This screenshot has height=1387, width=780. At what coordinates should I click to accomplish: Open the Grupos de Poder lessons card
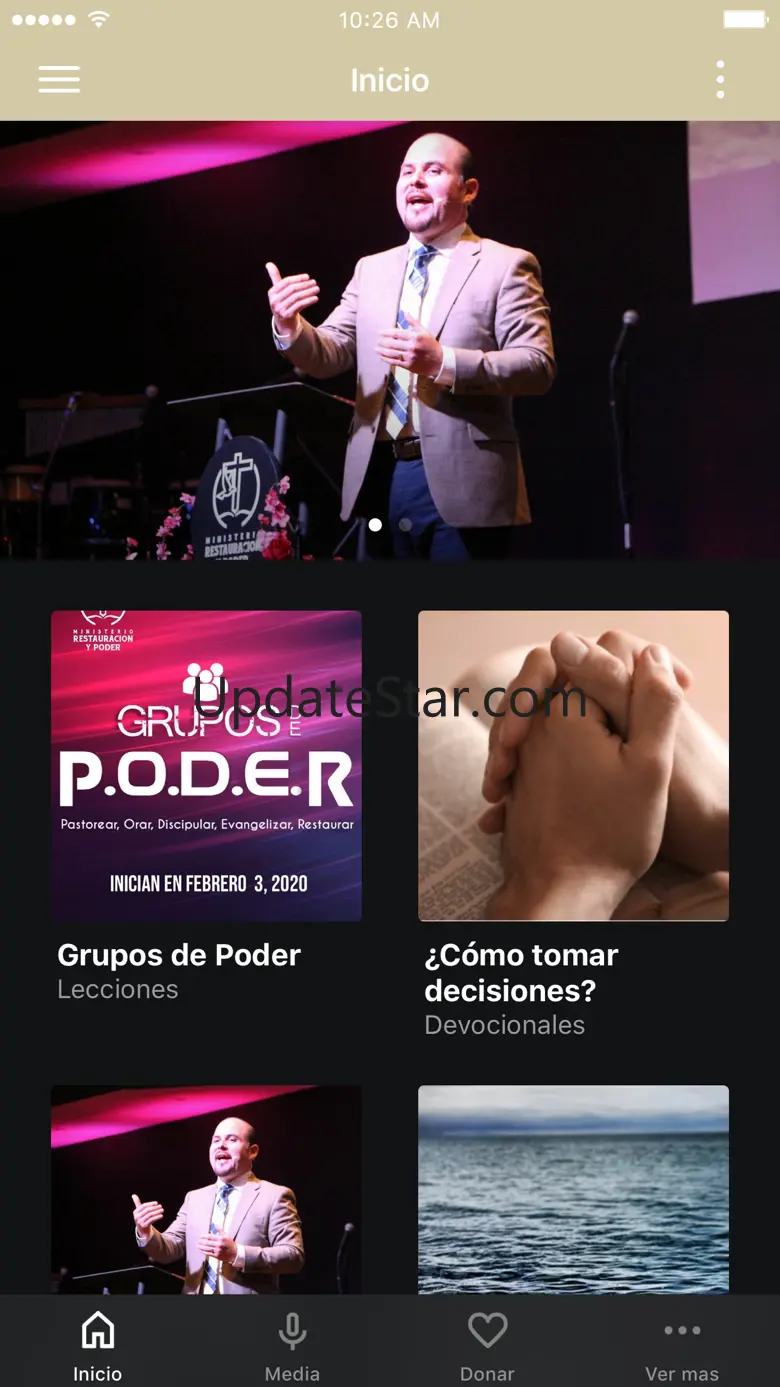point(206,765)
